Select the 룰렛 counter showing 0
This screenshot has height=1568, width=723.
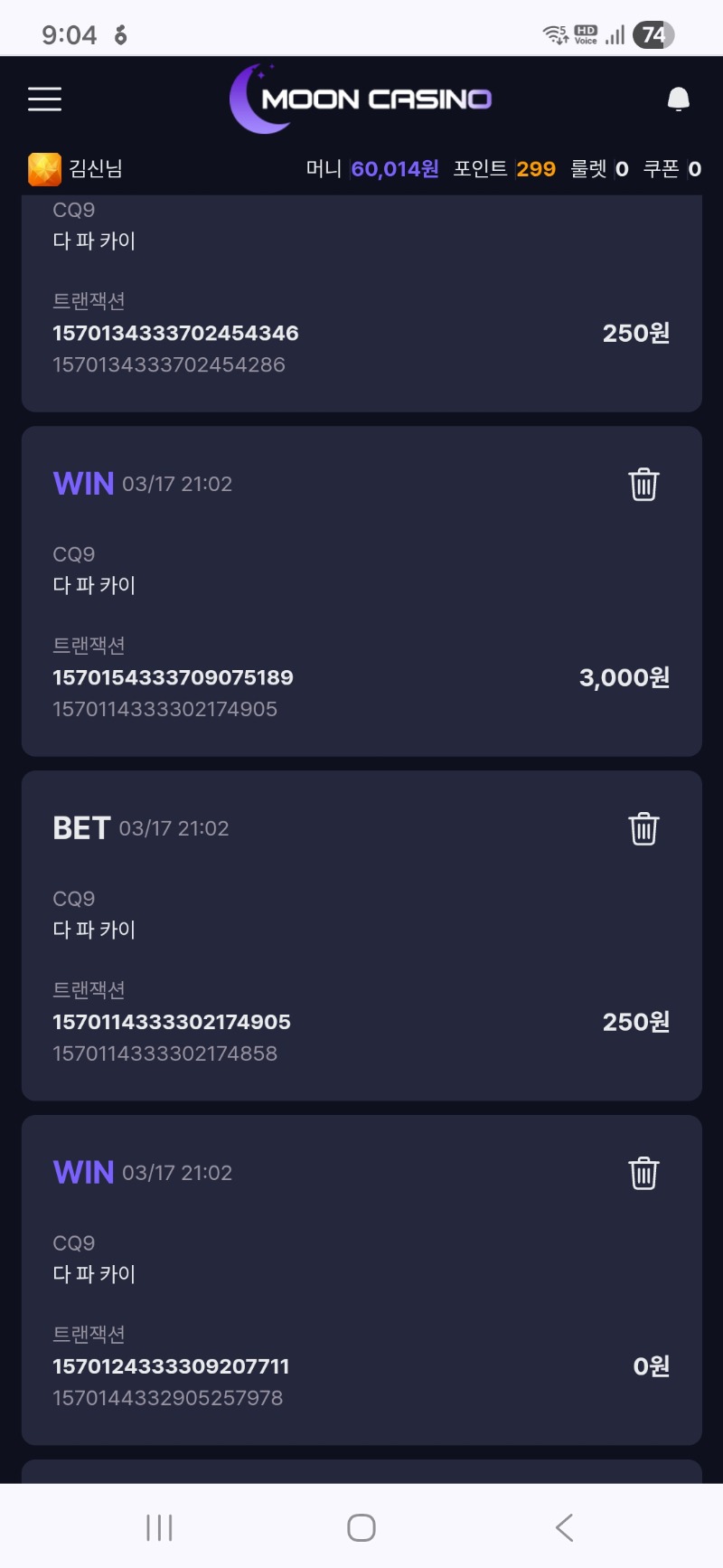coord(622,168)
